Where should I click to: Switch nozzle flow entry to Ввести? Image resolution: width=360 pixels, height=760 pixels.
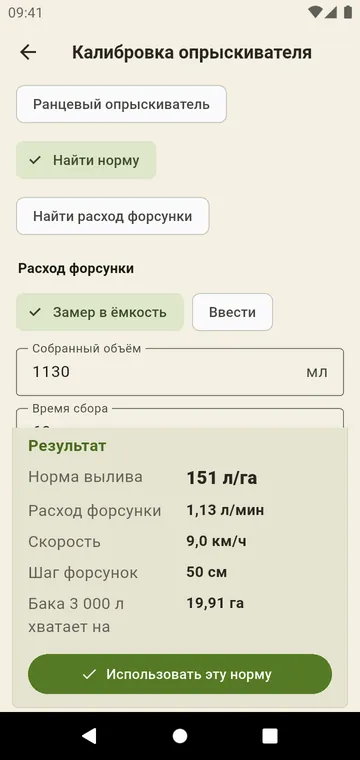pos(233,312)
